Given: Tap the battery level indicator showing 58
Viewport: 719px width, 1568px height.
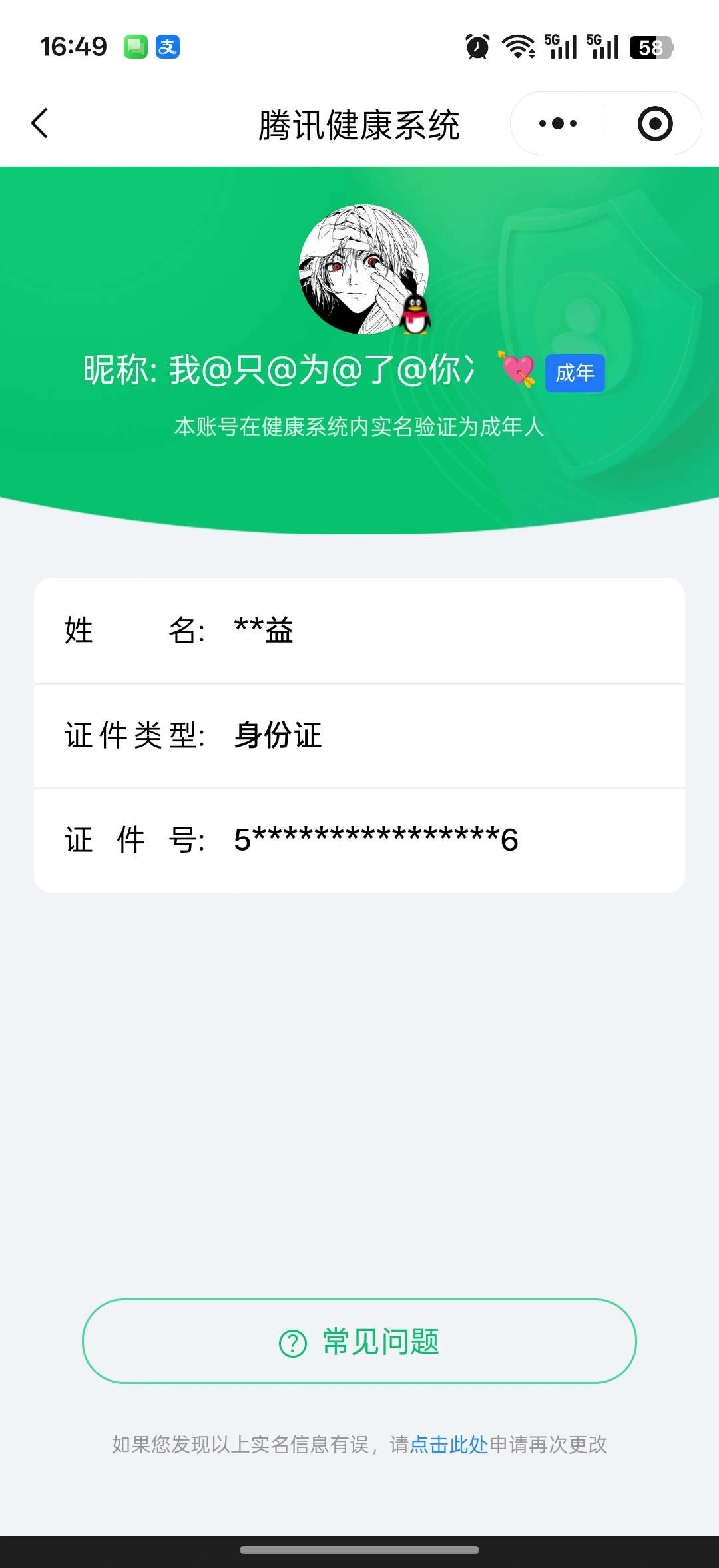Looking at the screenshot, I should pyautogui.click(x=650, y=47).
